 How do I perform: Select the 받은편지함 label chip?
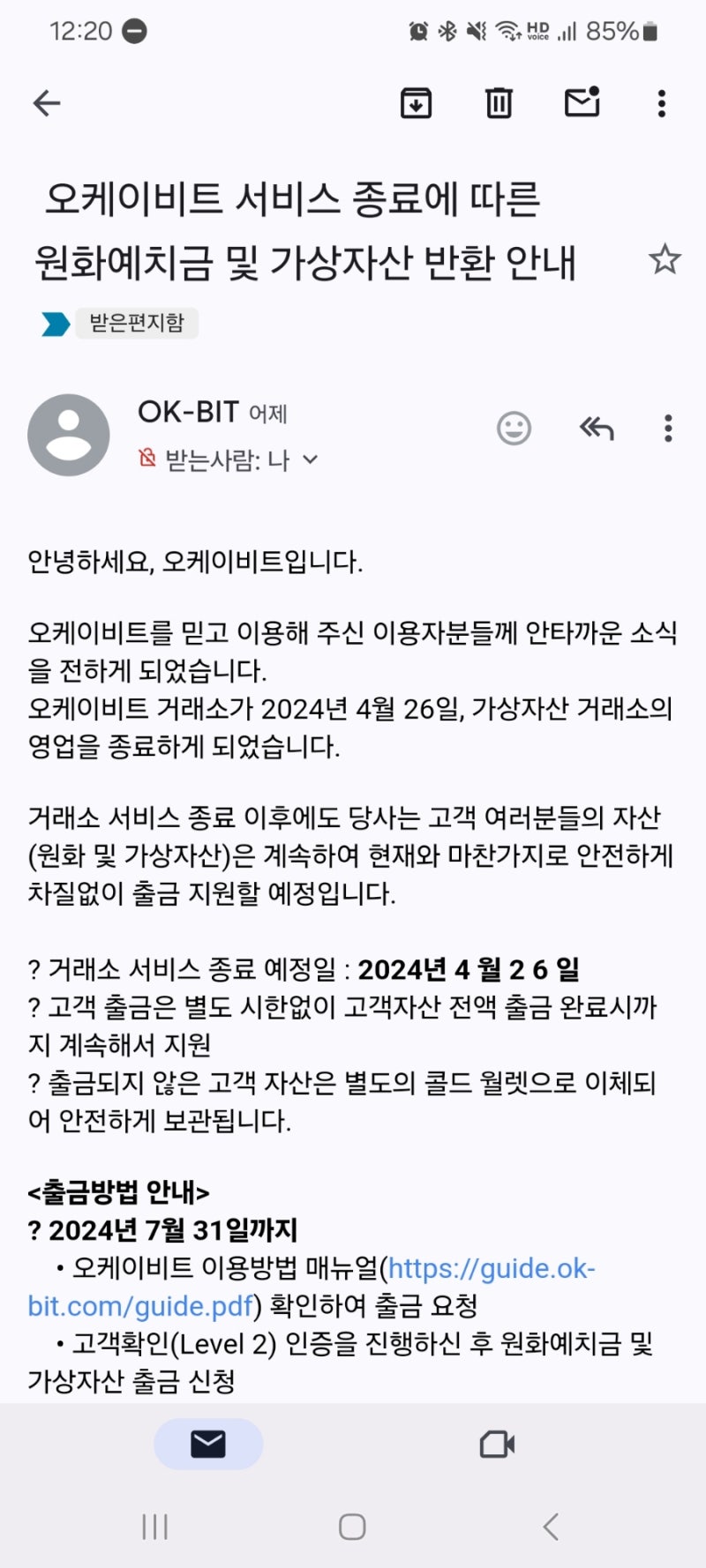click(137, 324)
